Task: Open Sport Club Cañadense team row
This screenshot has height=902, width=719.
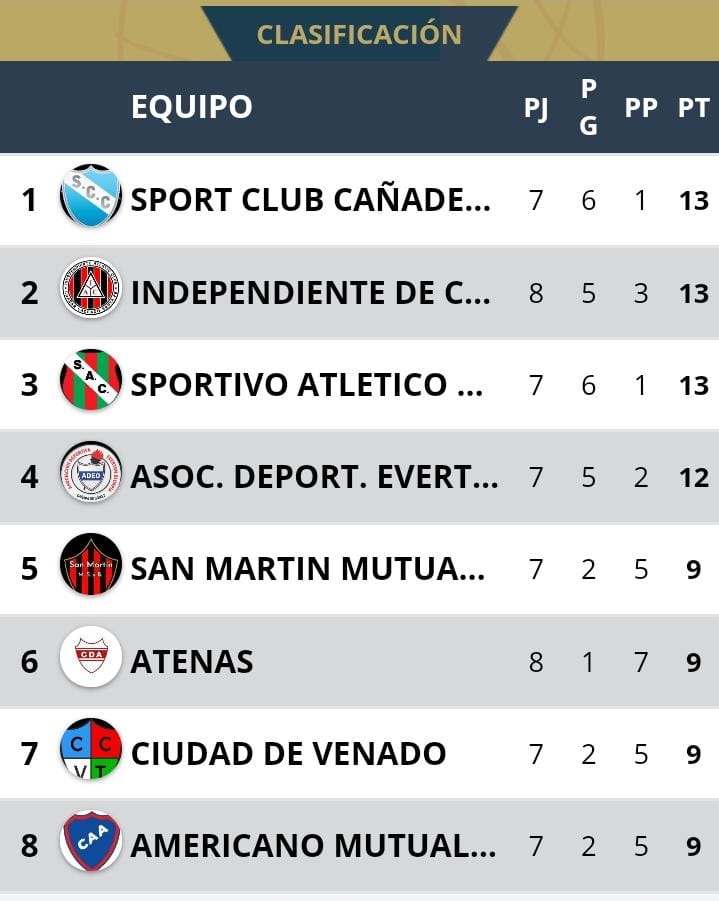Action: coord(311,200)
